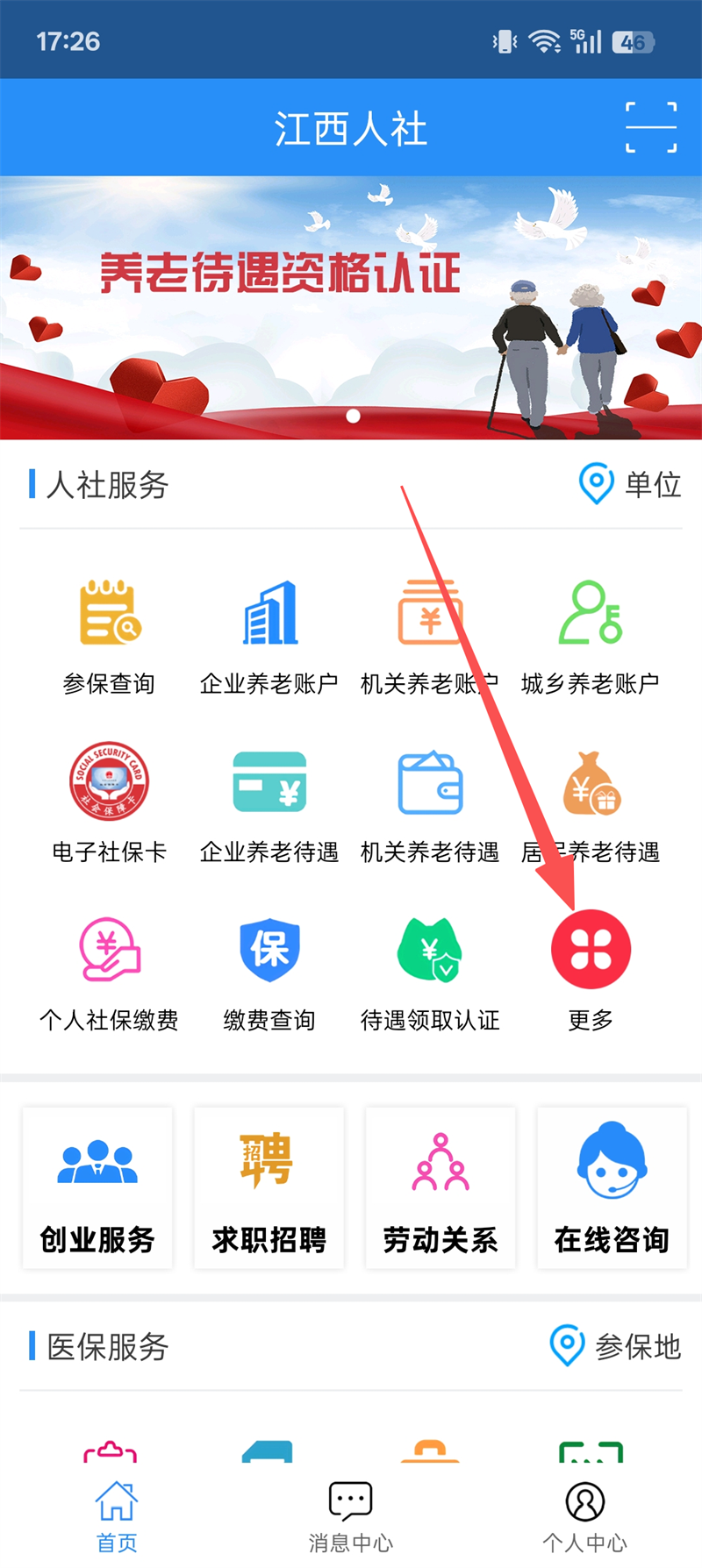This screenshot has height=1568, width=702.
Task: Open the 创业服务 card
Action: click(x=97, y=1187)
